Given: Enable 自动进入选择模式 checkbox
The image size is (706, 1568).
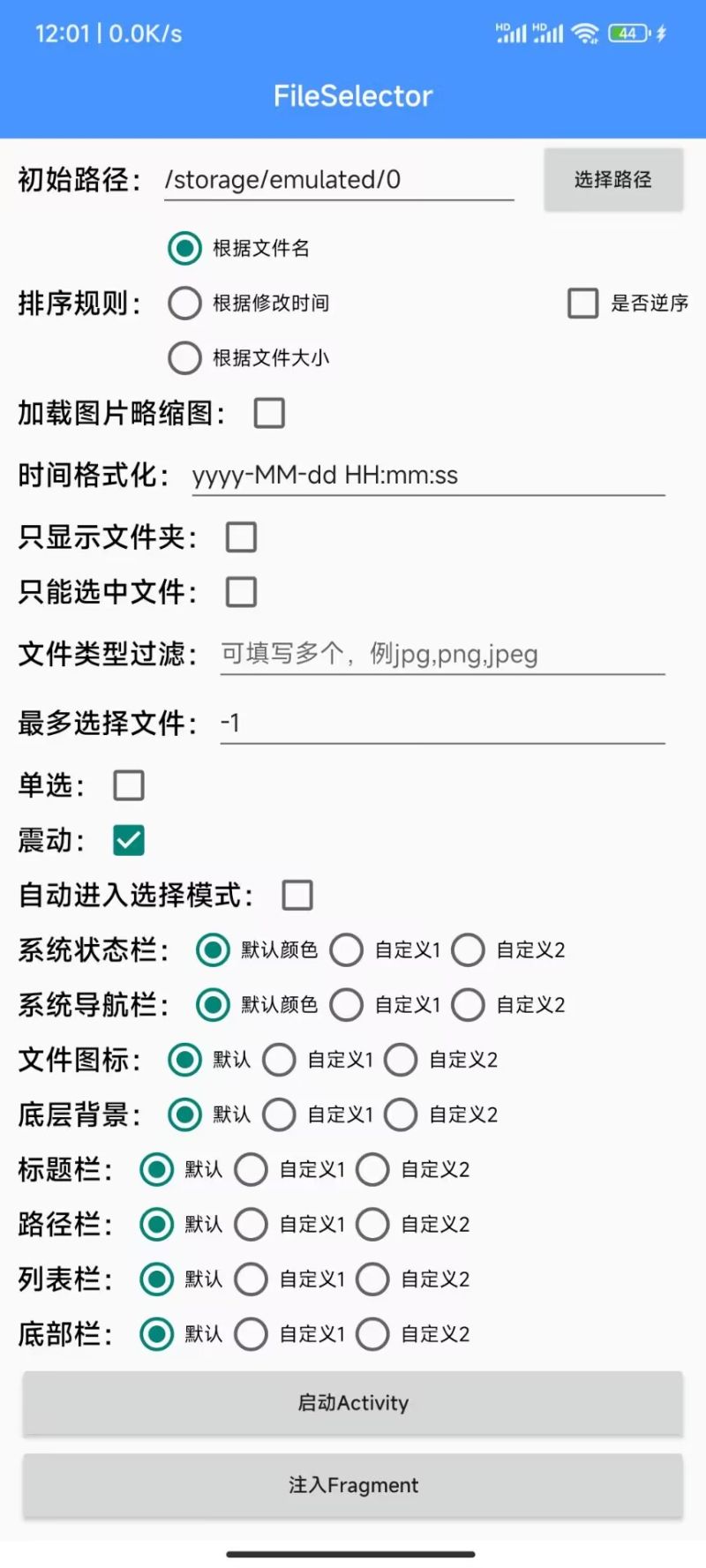Looking at the screenshot, I should click(297, 895).
